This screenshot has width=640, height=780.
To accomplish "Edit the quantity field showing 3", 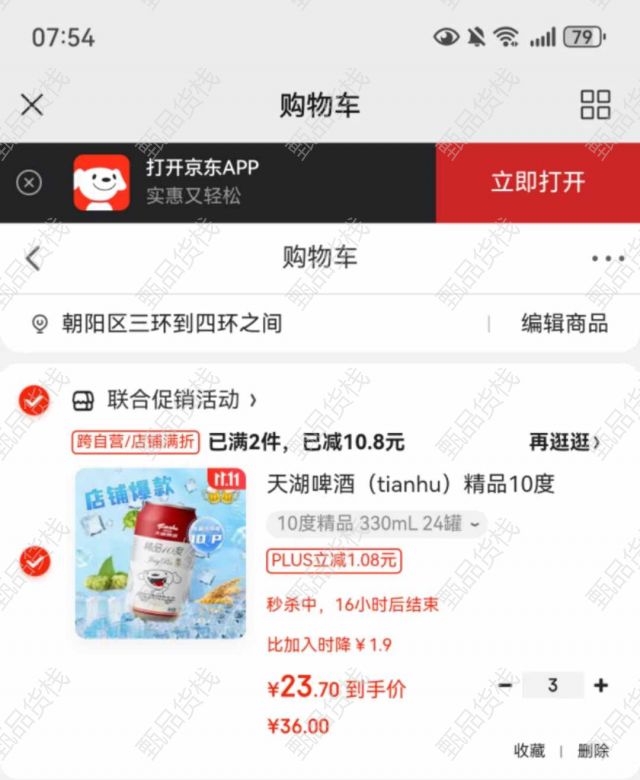I will [x=552, y=686].
